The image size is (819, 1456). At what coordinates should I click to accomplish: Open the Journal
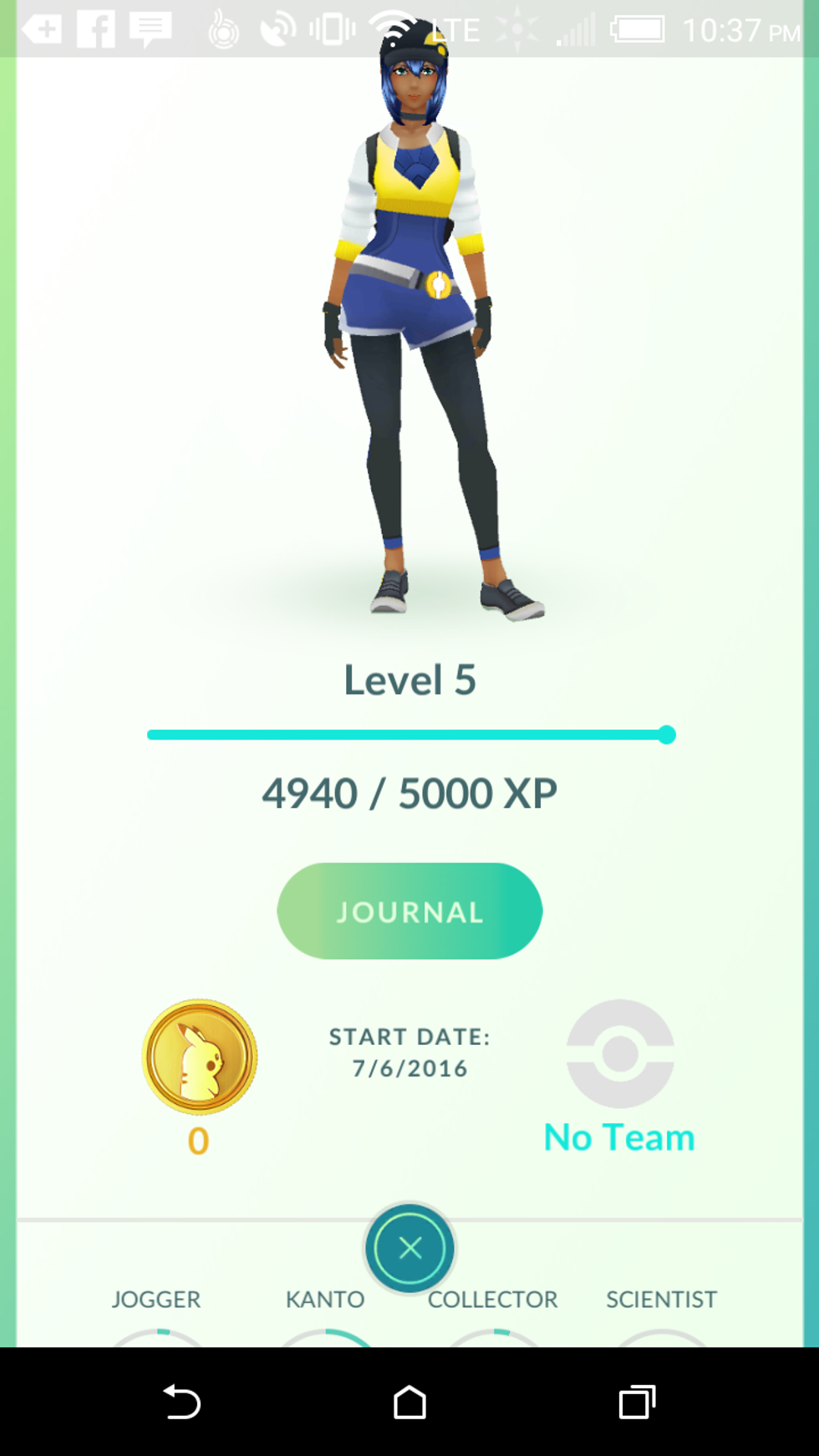point(409,911)
